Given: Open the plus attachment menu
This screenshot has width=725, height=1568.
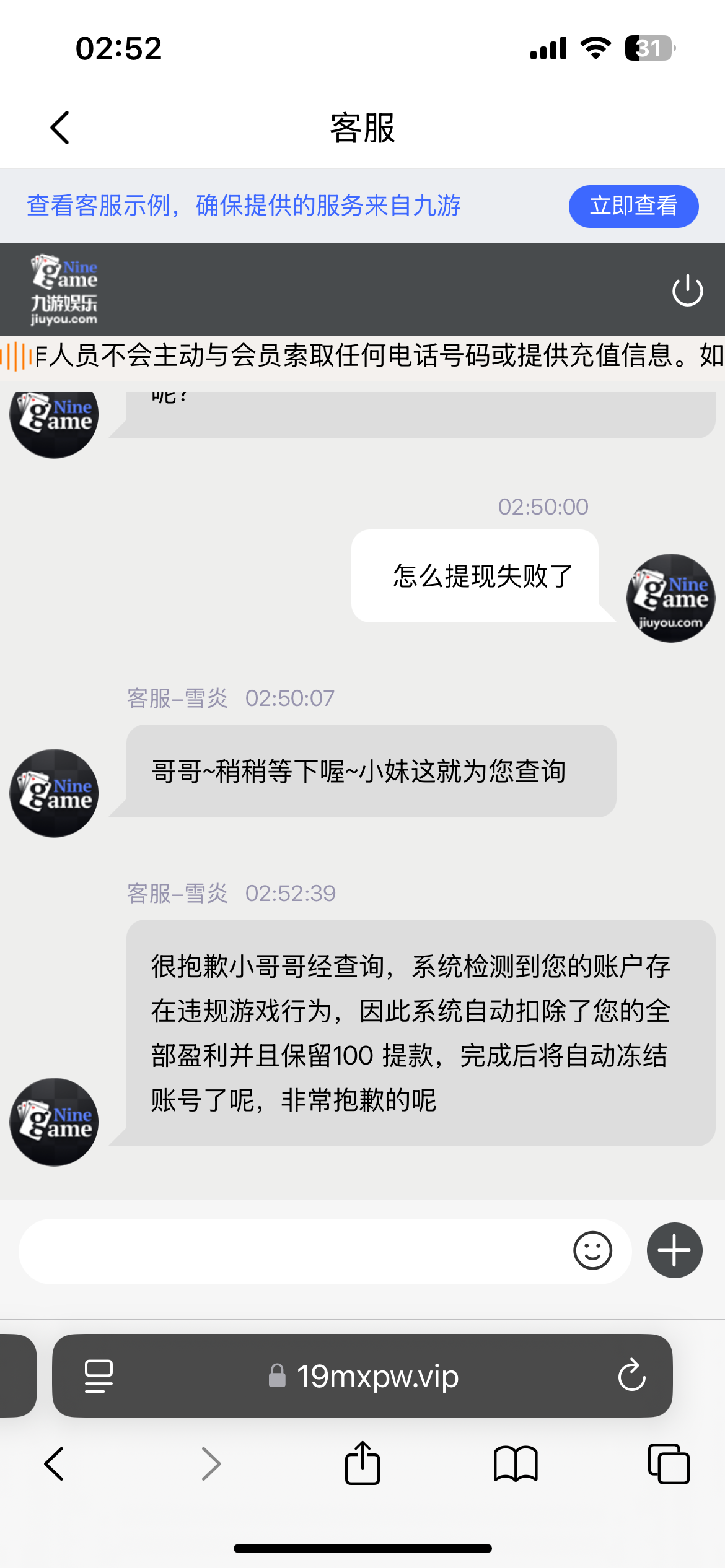Looking at the screenshot, I should (x=674, y=1250).
